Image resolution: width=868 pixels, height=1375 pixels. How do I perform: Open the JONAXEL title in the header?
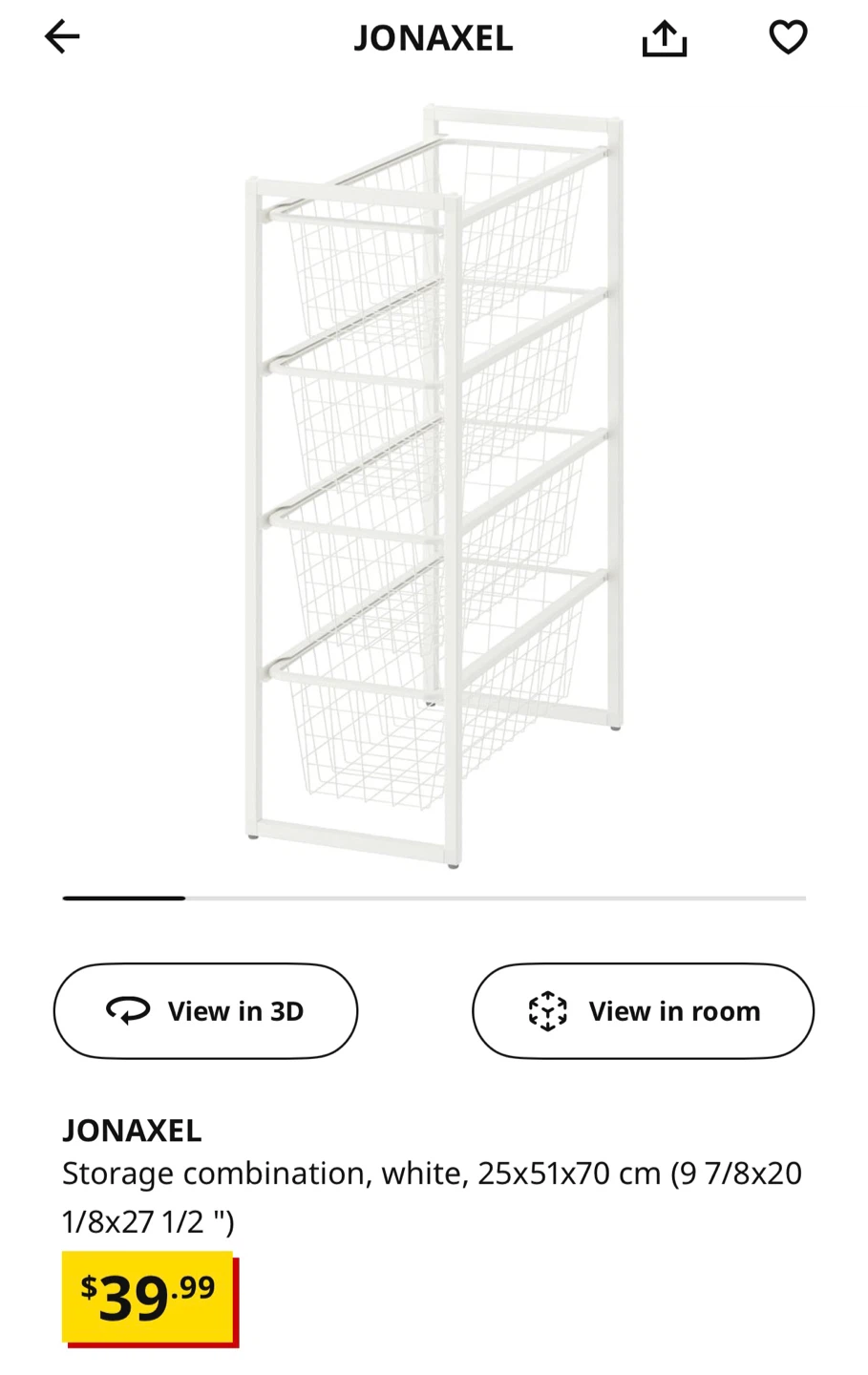coord(434,38)
